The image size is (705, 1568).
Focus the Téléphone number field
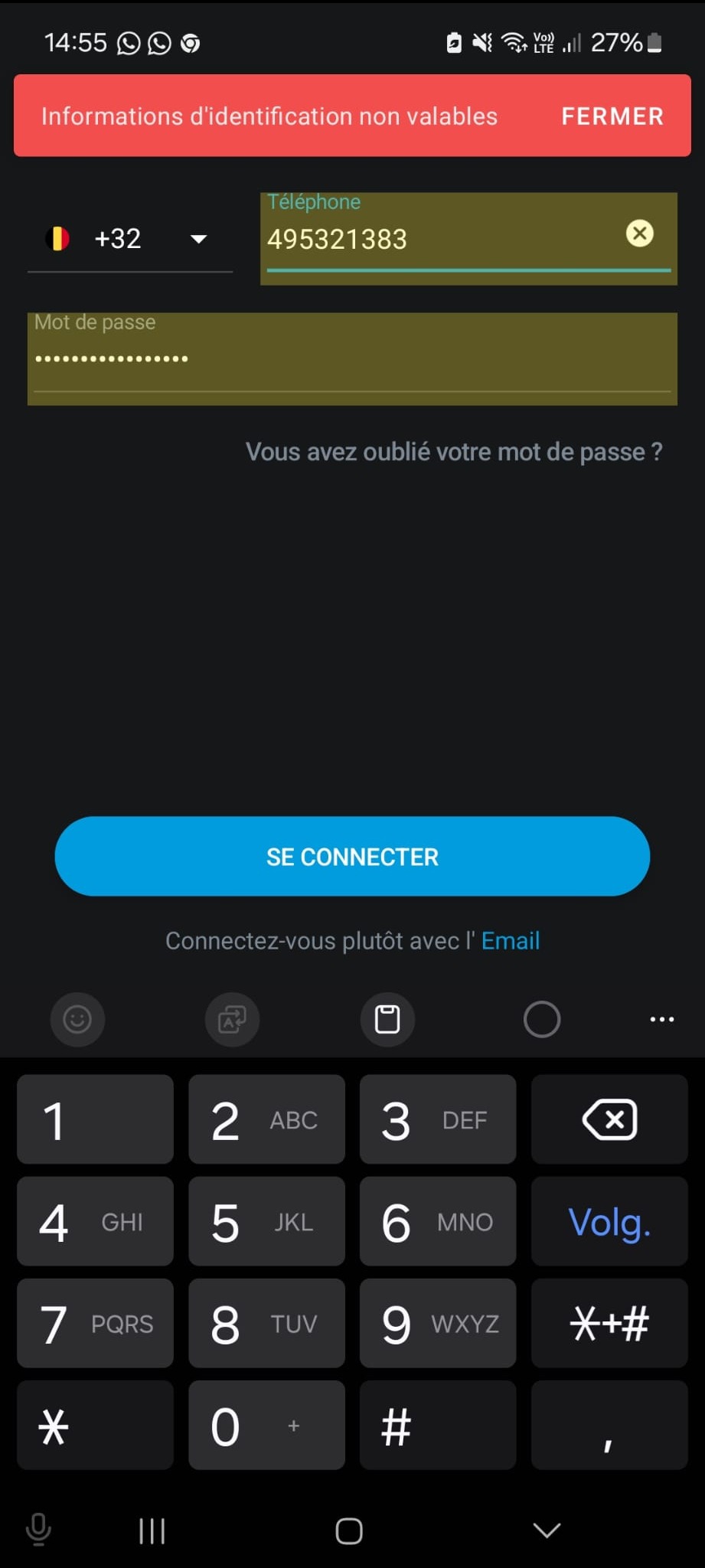436,240
